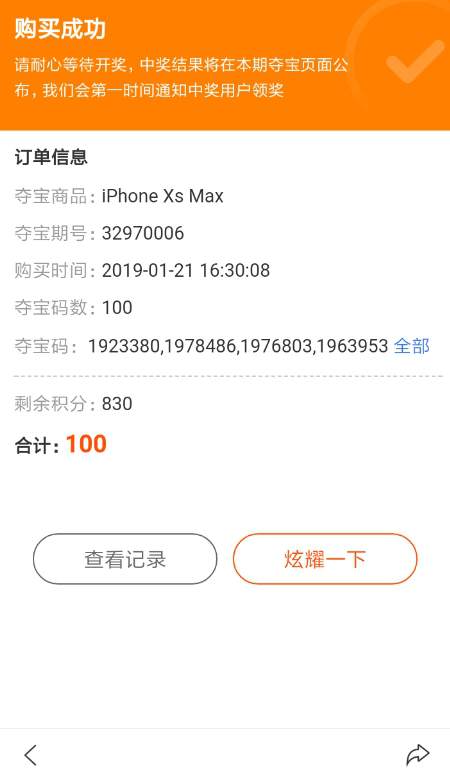450x772 pixels.
Task: Open 查看记录 to view purchase records
Action: [125, 559]
